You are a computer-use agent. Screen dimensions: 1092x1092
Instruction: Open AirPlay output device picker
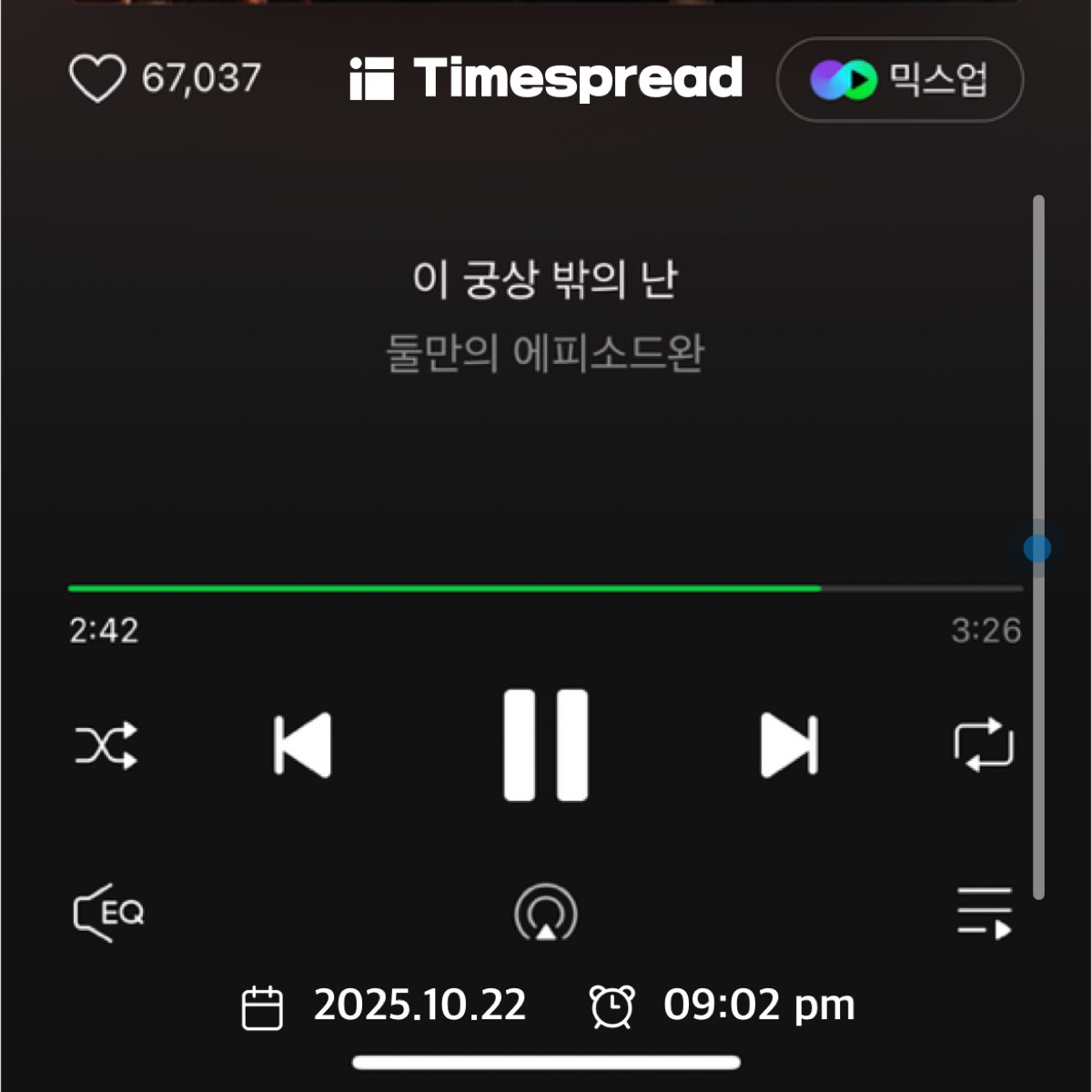tap(546, 913)
